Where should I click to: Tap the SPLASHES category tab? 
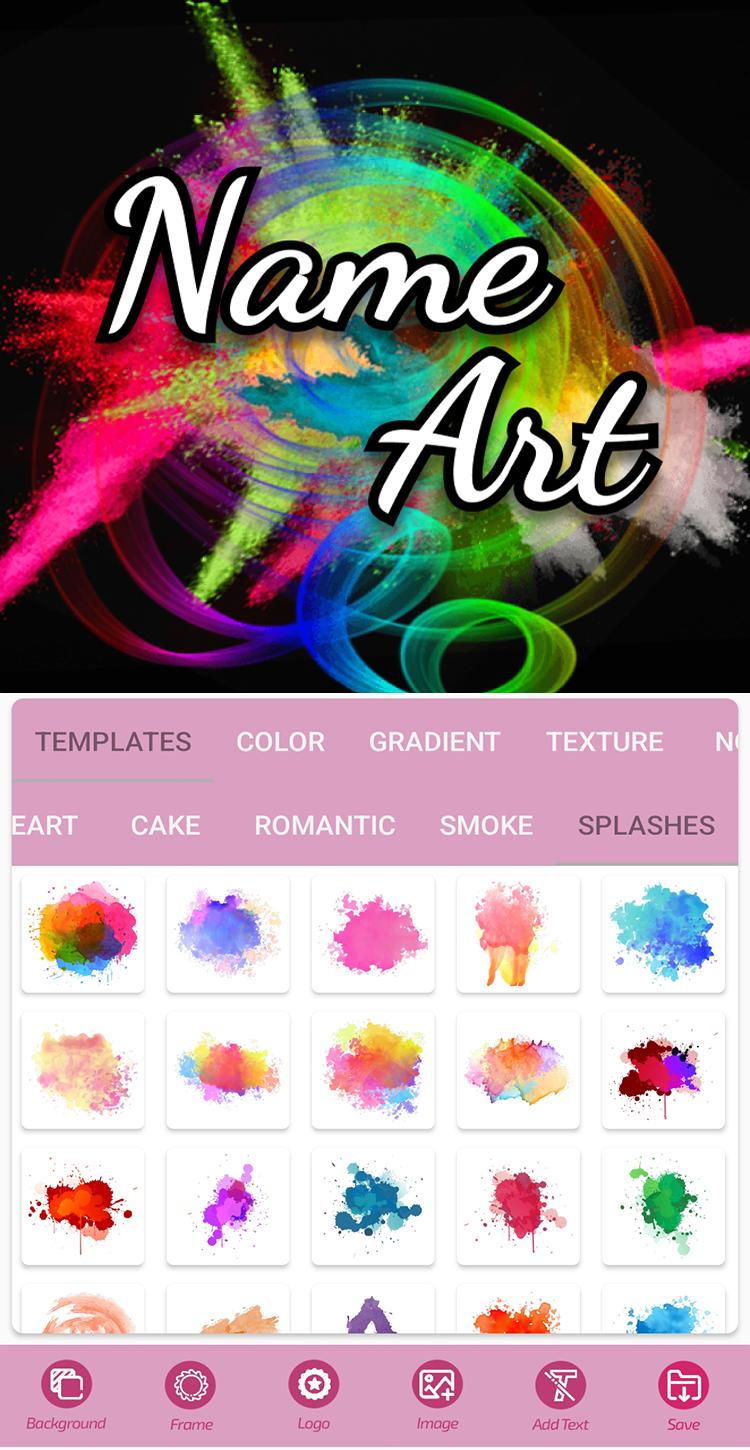[x=646, y=825]
